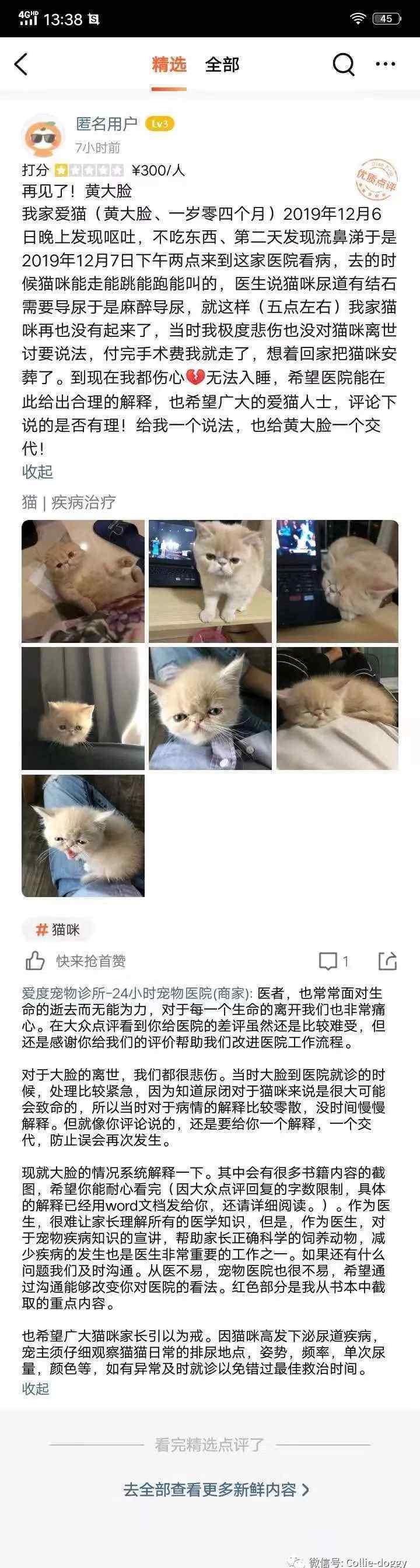Go back using the top arrow

point(22,65)
